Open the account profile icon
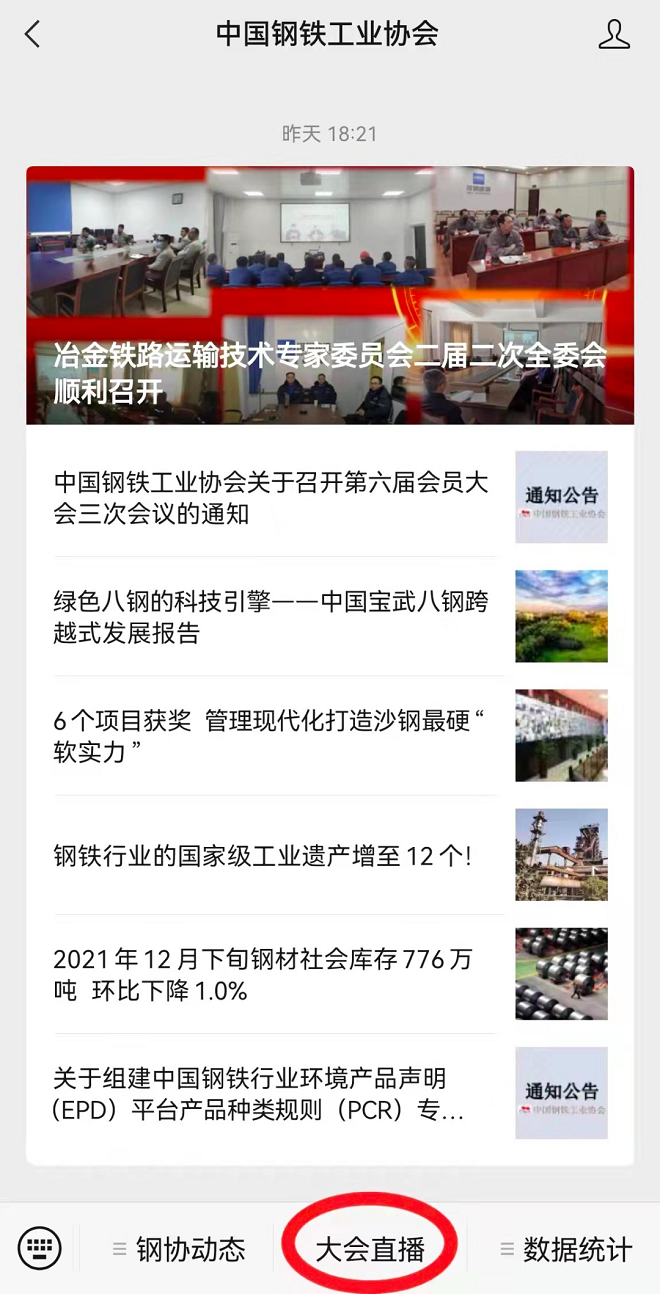 point(614,35)
